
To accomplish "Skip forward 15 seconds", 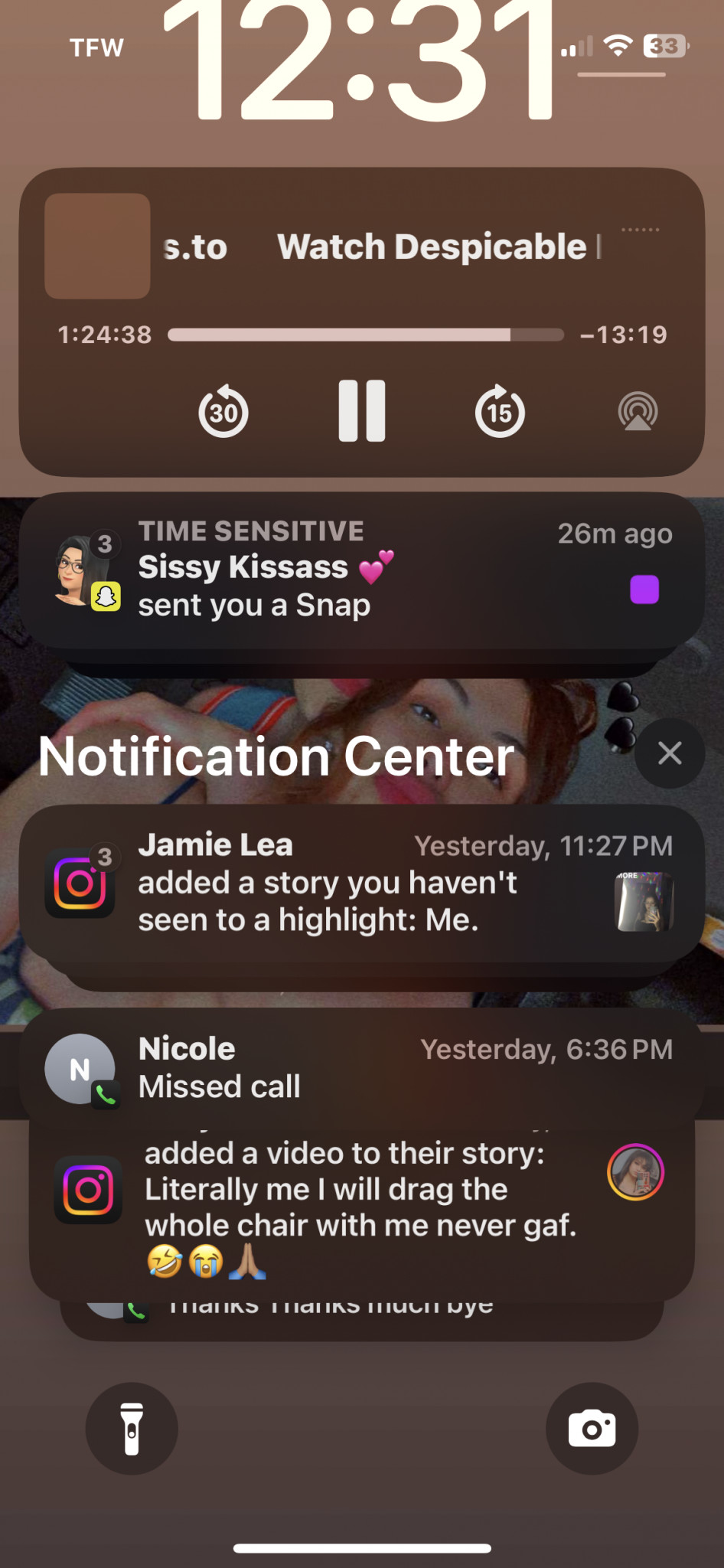I will (500, 412).
